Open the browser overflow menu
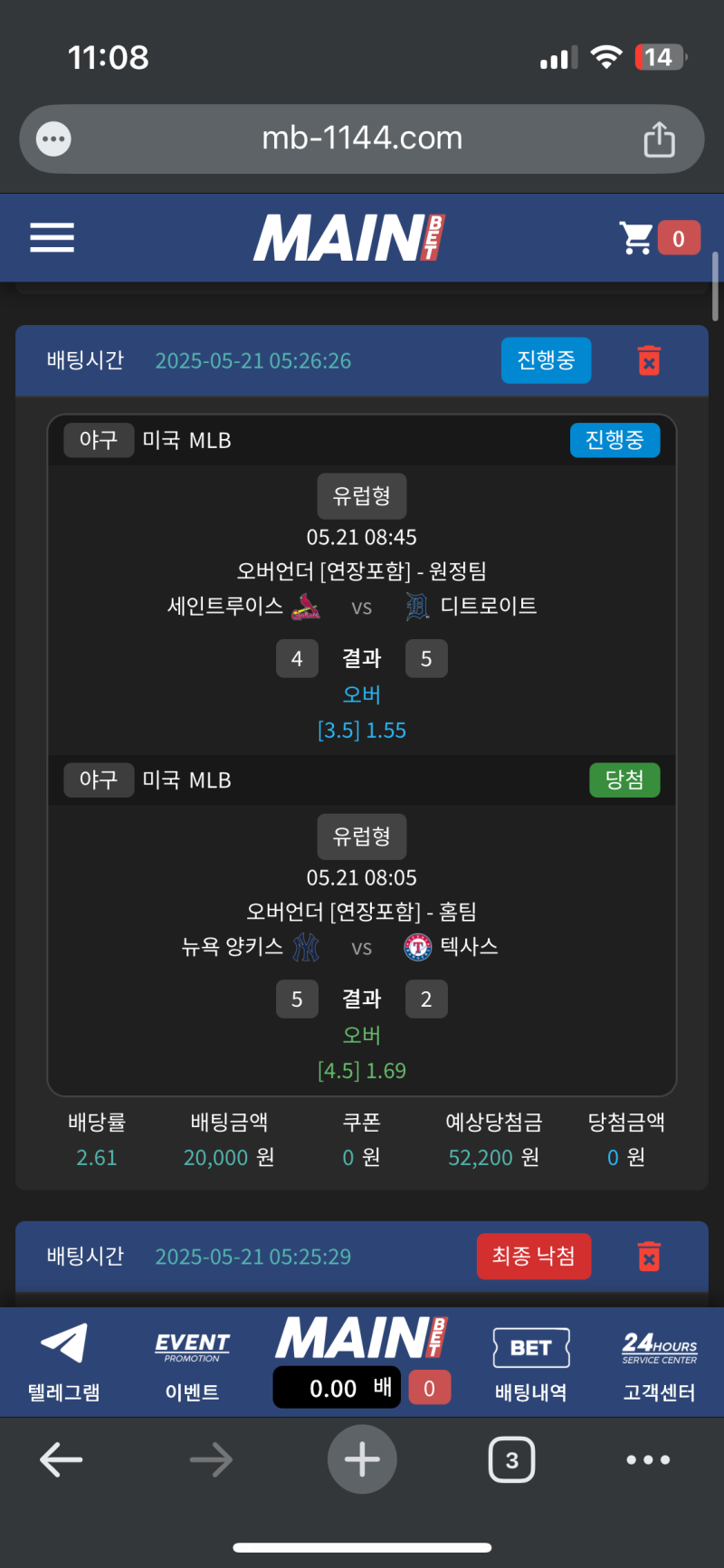Viewport: 724px width, 1568px height. tap(648, 1459)
